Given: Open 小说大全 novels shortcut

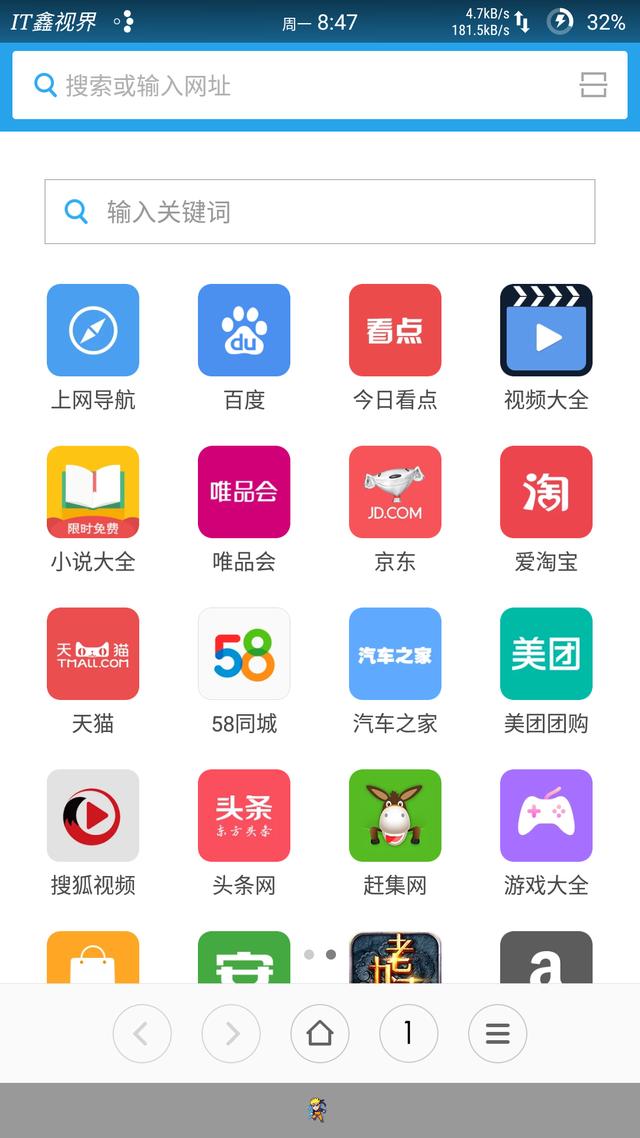Looking at the screenshot, I should point(93,493).
